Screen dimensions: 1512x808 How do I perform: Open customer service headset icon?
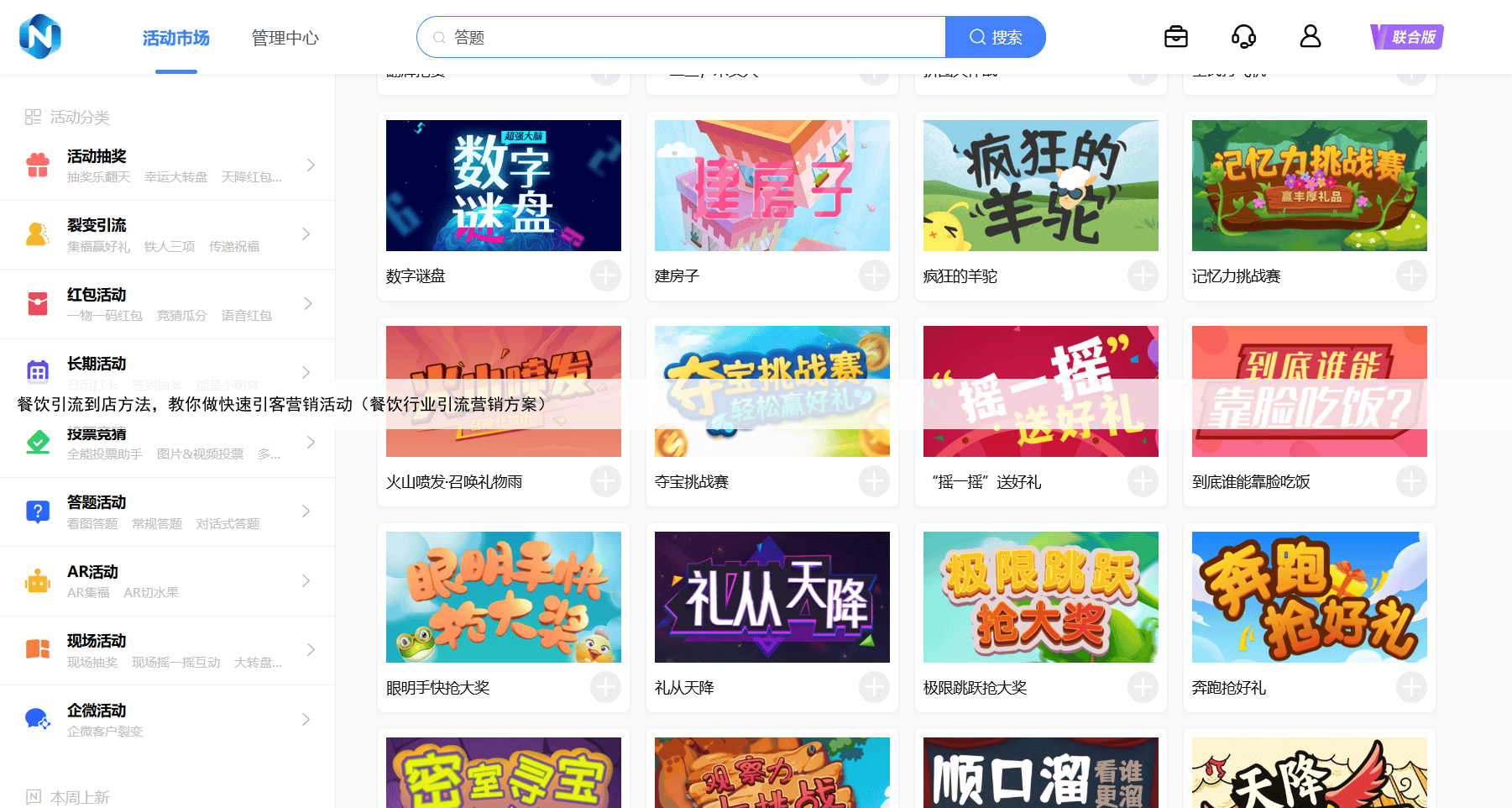click(1243, 37)
